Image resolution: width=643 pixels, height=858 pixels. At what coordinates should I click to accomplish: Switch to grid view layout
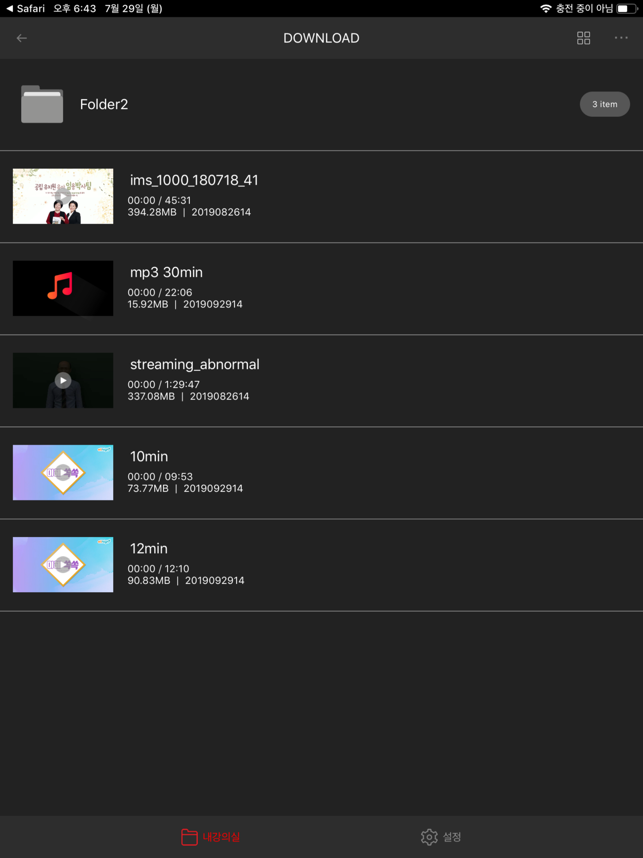583,38
